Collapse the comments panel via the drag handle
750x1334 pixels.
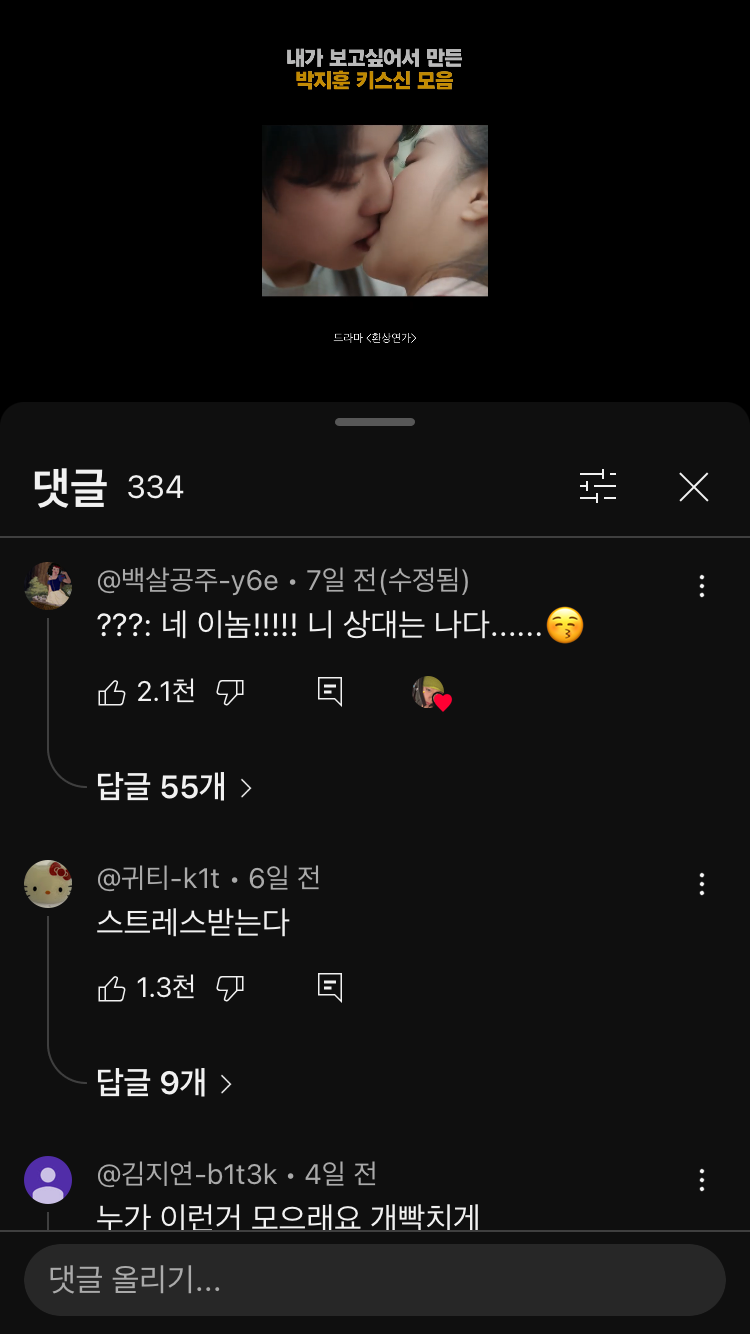click(375, 421)
